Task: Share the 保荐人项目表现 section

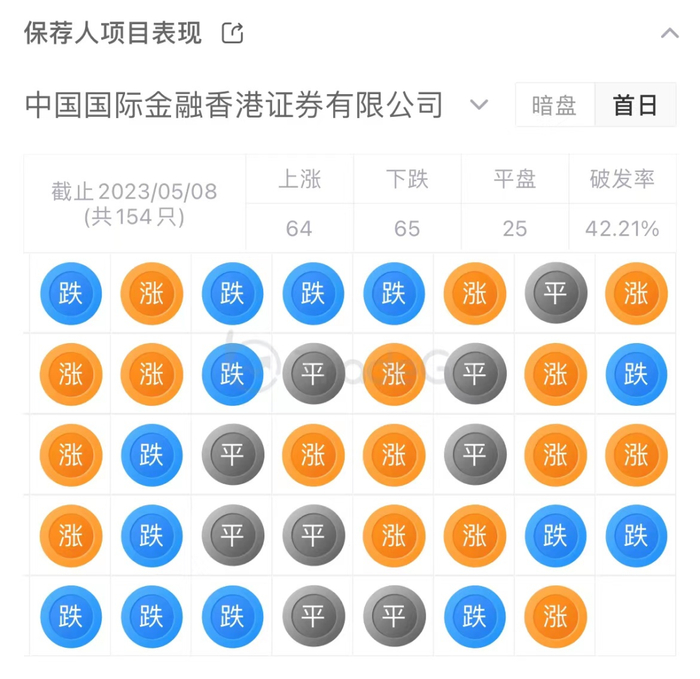Action: [233, 33]
